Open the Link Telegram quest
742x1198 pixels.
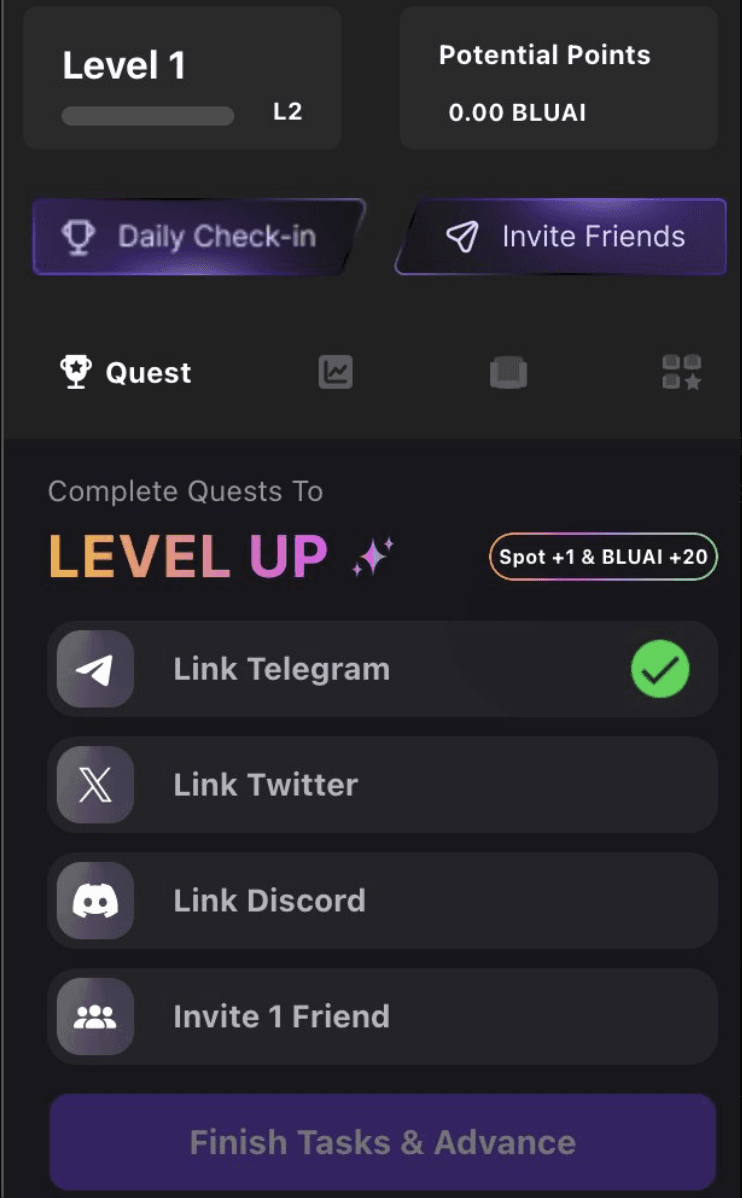coord(382,669)
